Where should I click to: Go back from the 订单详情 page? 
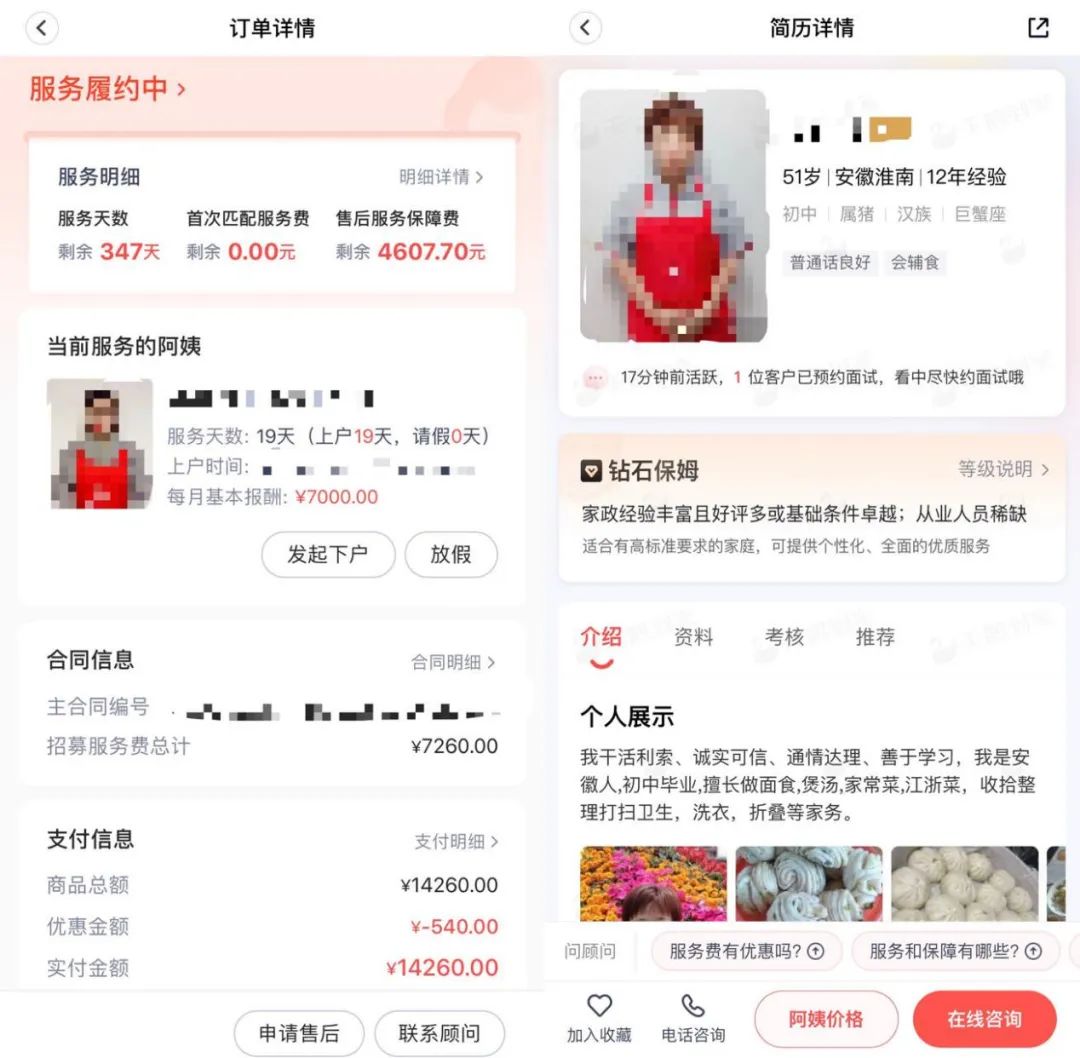(x=41, y=28)
